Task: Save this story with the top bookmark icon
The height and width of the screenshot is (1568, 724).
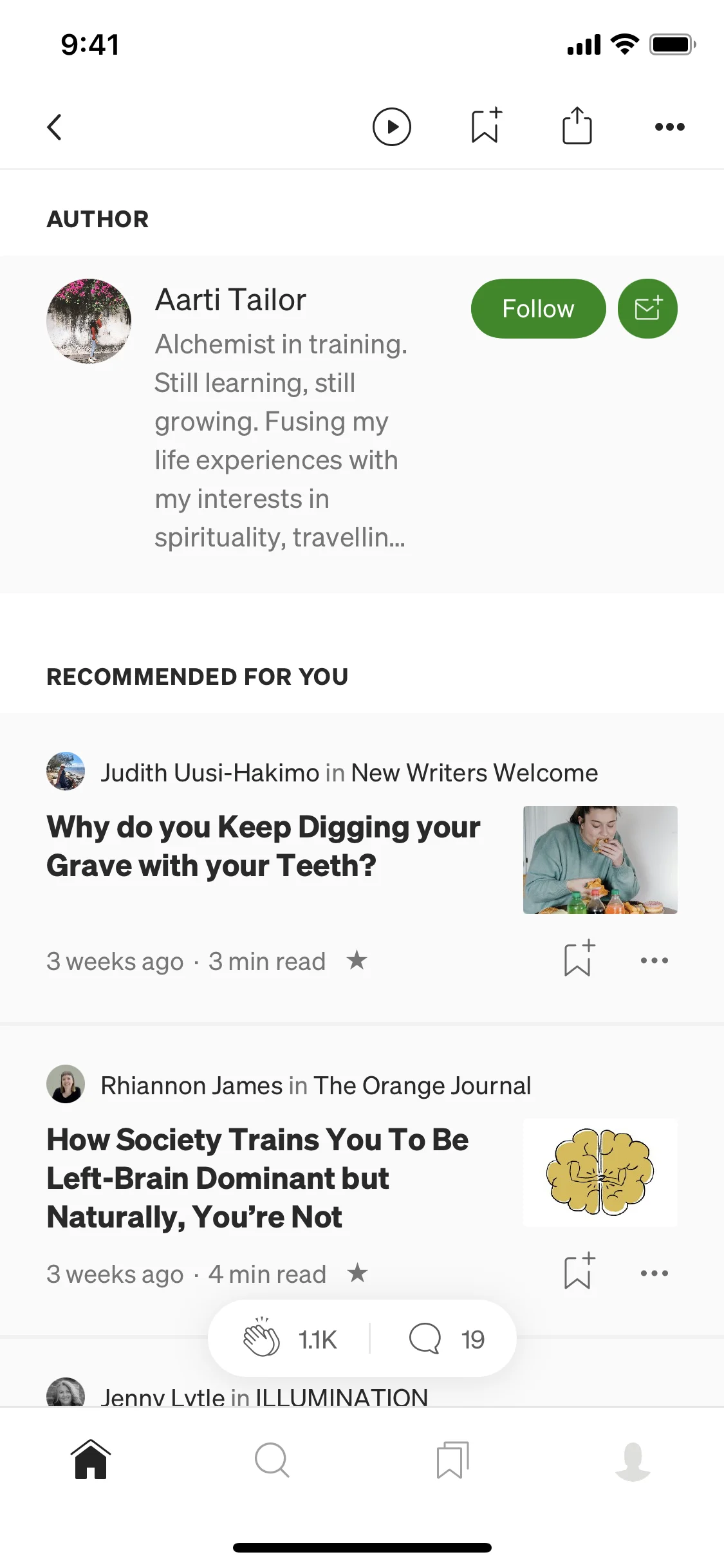Action: pyautogui.click(x=485, y=127)
